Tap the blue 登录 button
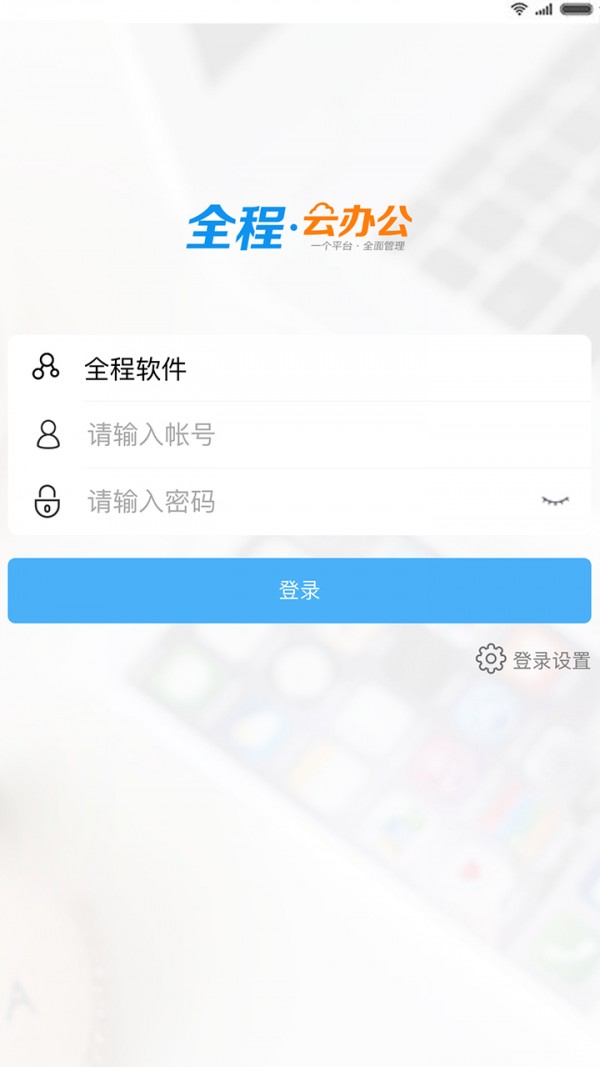Viewport: 600px width, 1067px height. pyautogui.click(x=299, y=590)
